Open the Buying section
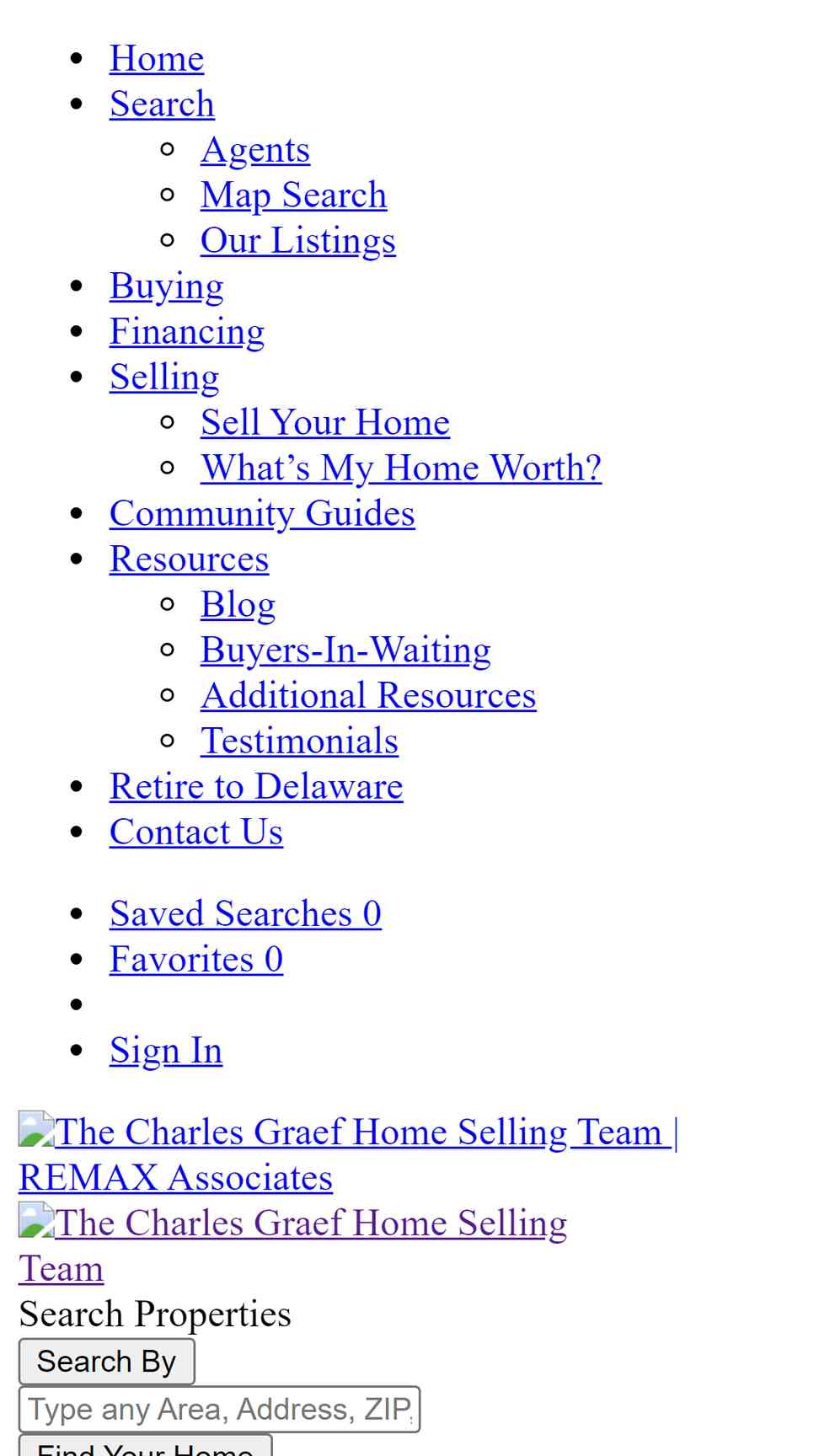Viewport: 819px width, 1456px height. [167, 286]
